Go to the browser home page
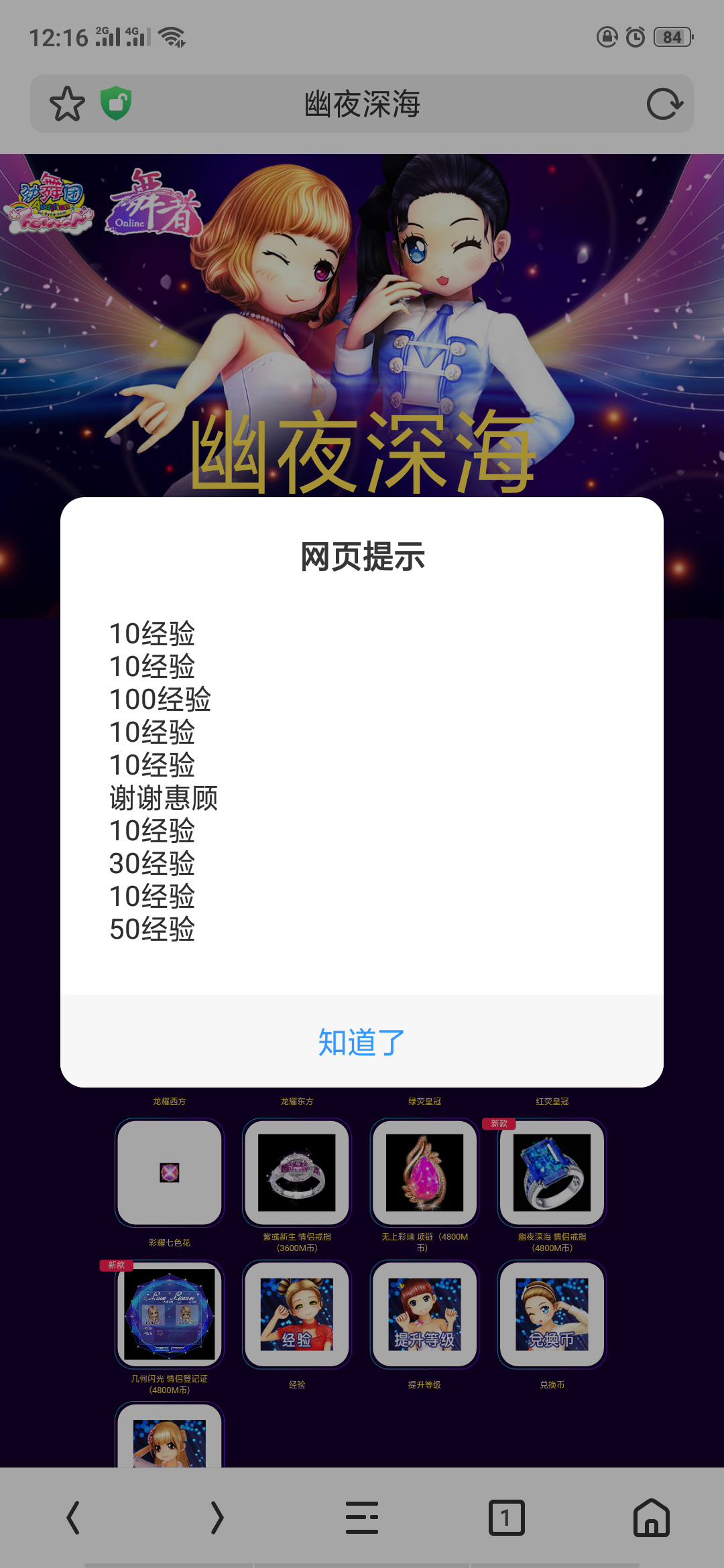This screenshot has width=724, height=1568. [651, 1518]
